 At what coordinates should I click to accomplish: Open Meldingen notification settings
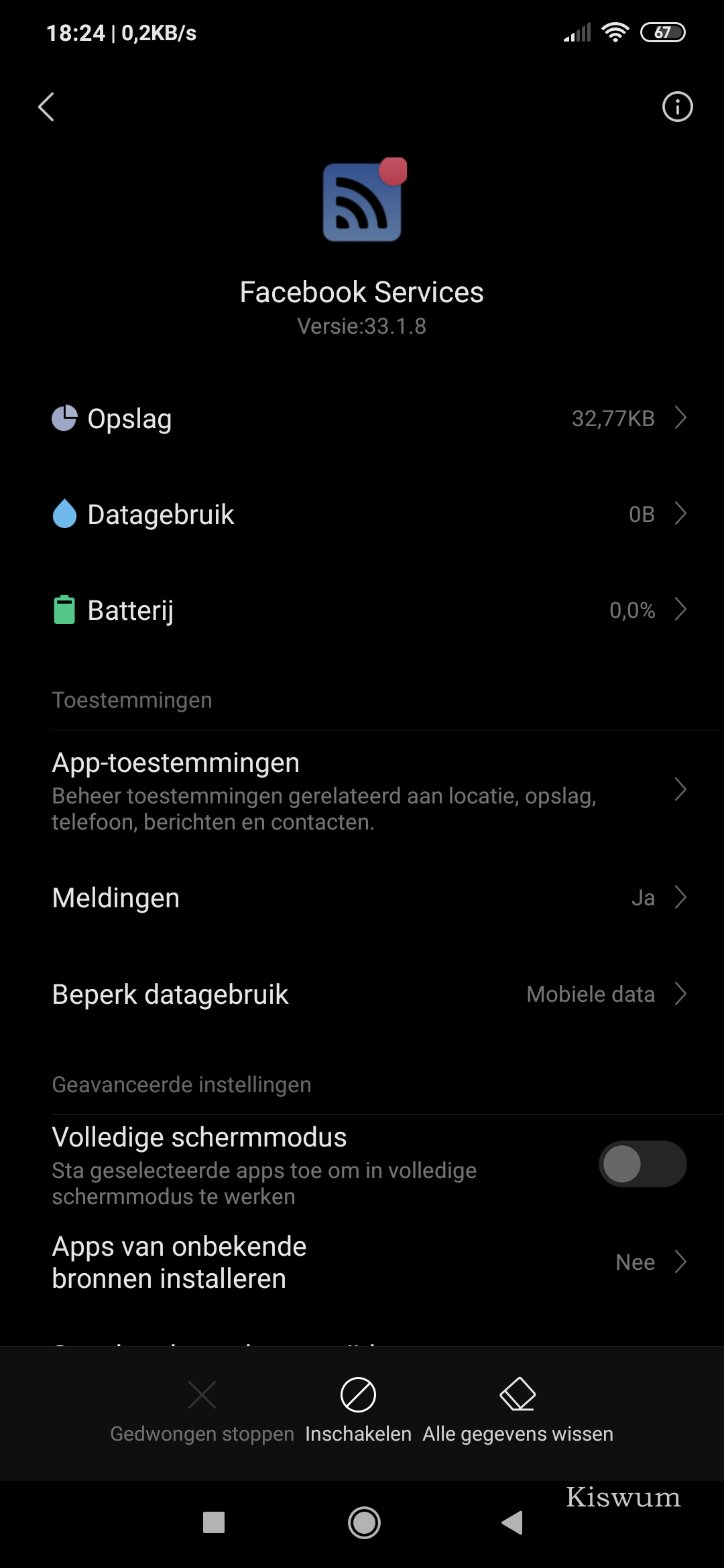click(362, 898)
